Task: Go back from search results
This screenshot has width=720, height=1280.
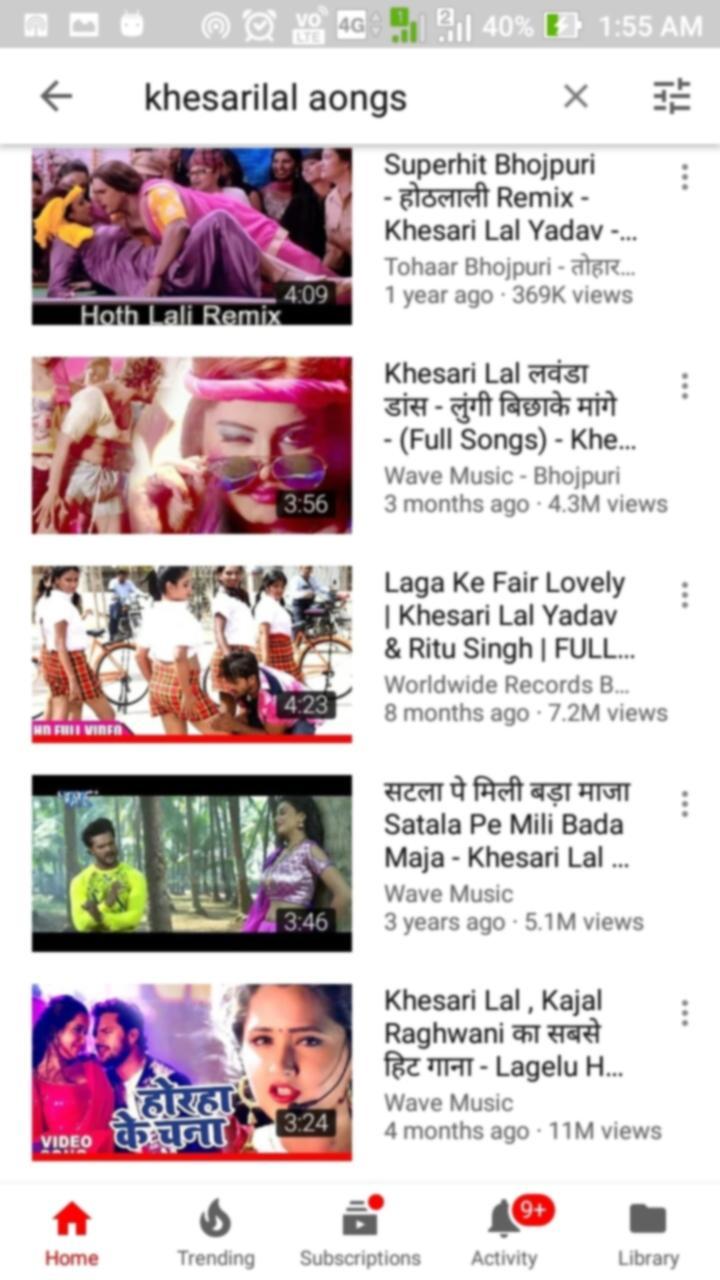Action: click(56, 97)
